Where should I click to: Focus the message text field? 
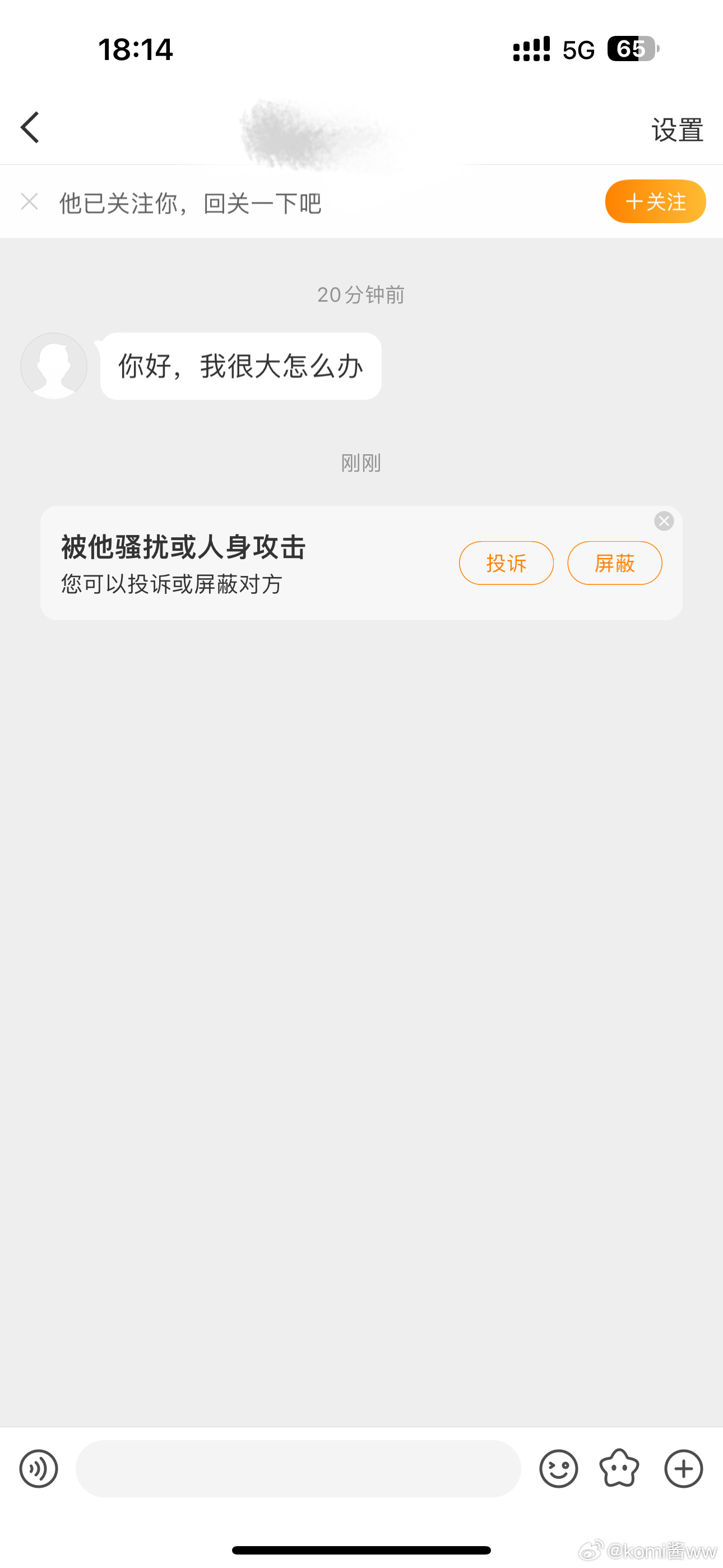tap(298, 1469)
